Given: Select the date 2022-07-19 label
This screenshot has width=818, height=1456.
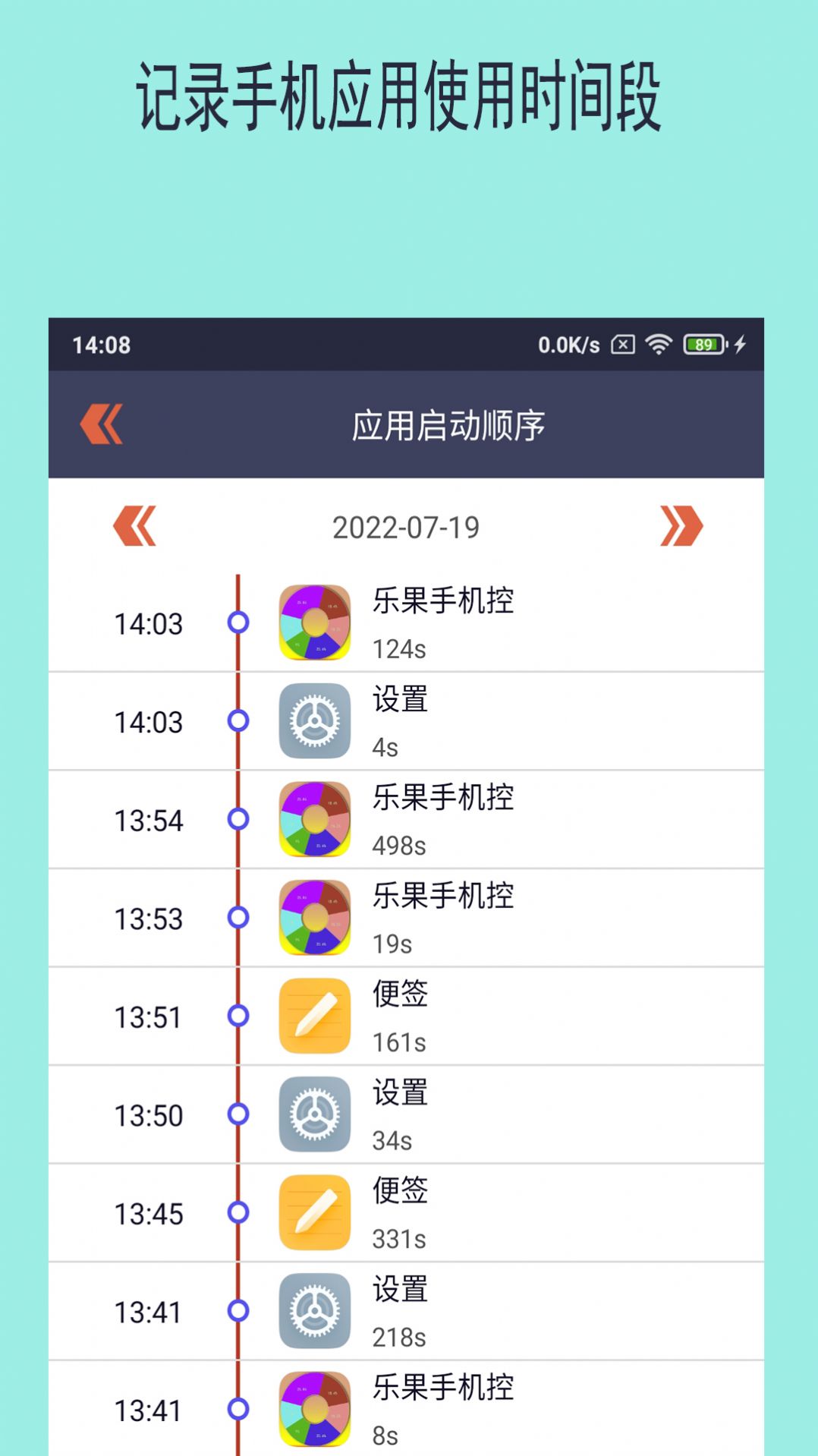Looking at the screenshot, I should 408,527.
